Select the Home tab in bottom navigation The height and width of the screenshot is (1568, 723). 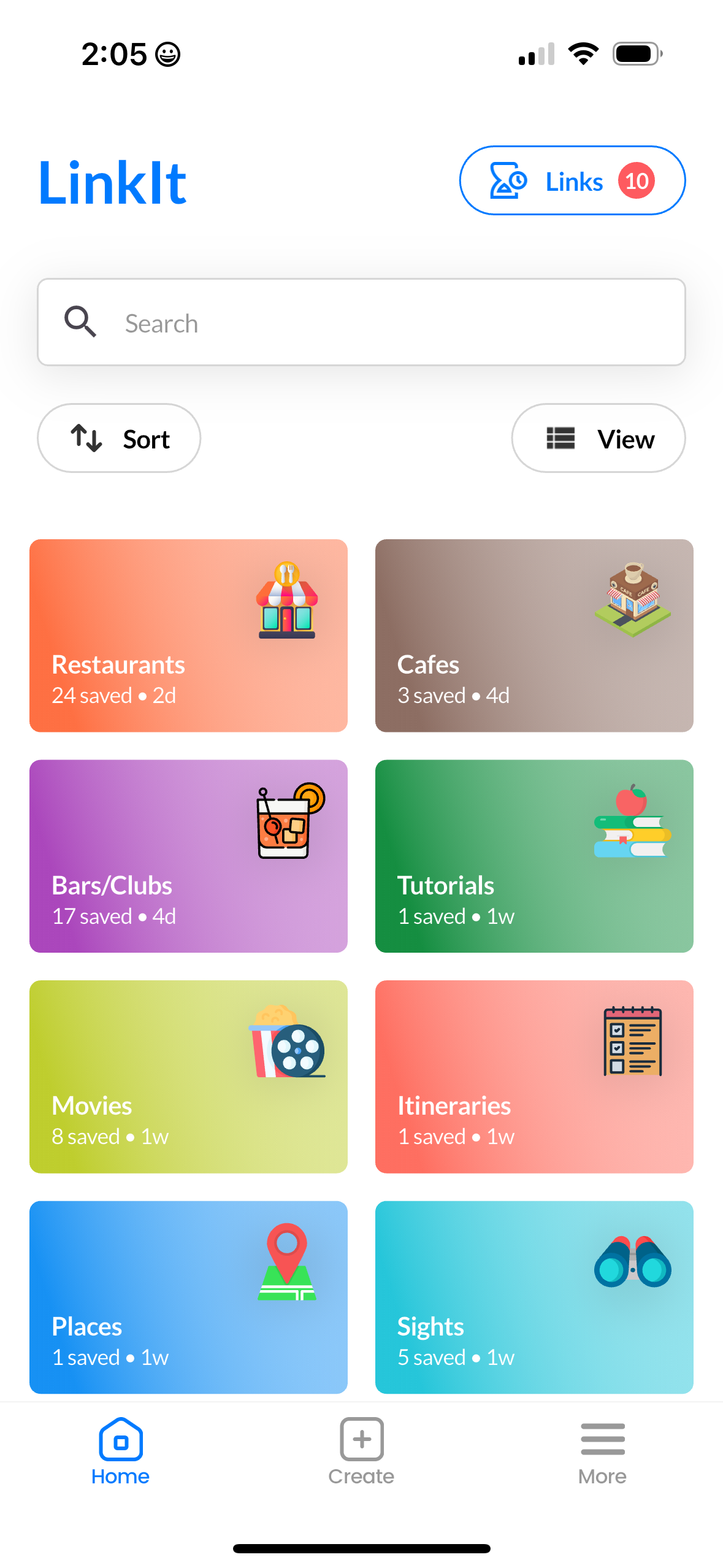pyautogui.click(x=120, y=1454)
